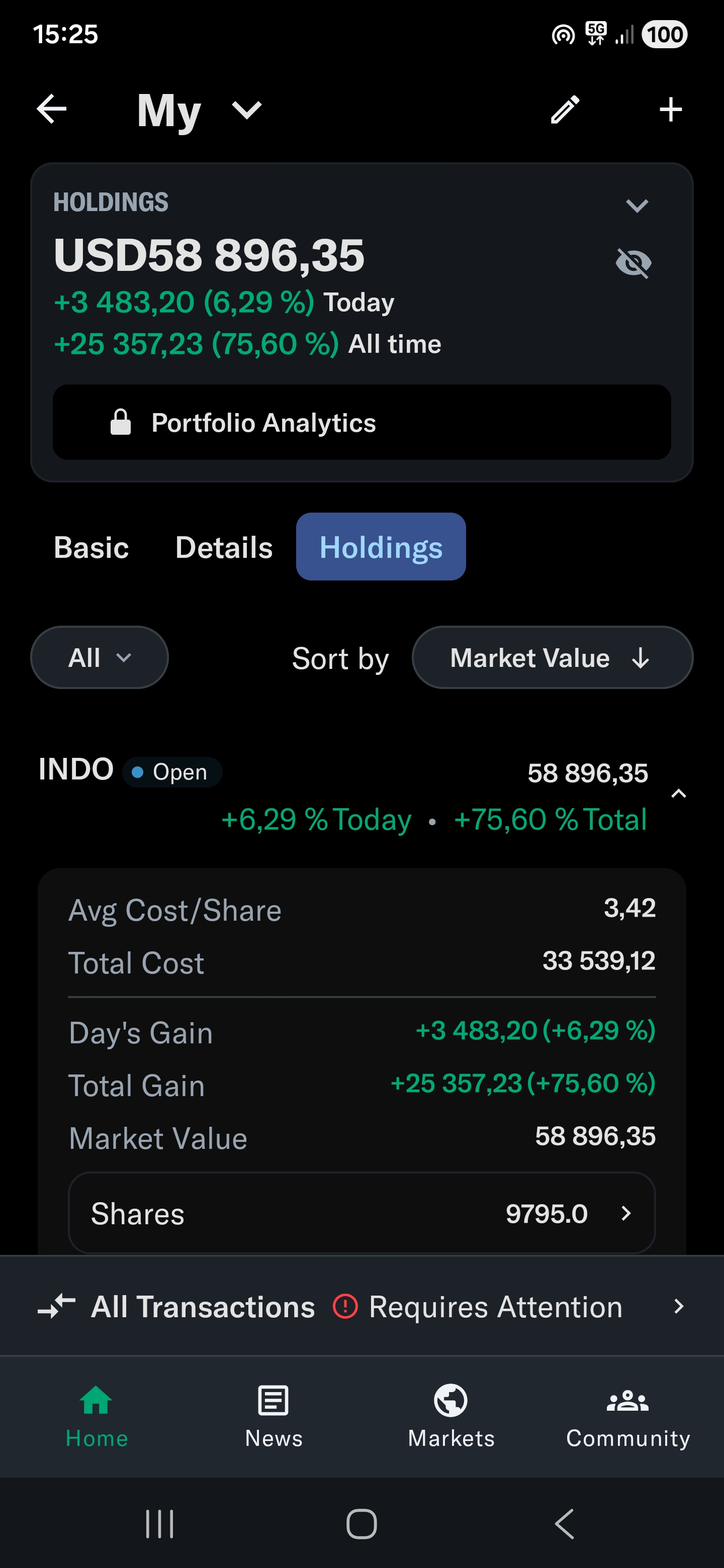Collapse the Holdings summary card
Image resolution: width=724 pixels, height=1568 pixels.
pos(637,206)
